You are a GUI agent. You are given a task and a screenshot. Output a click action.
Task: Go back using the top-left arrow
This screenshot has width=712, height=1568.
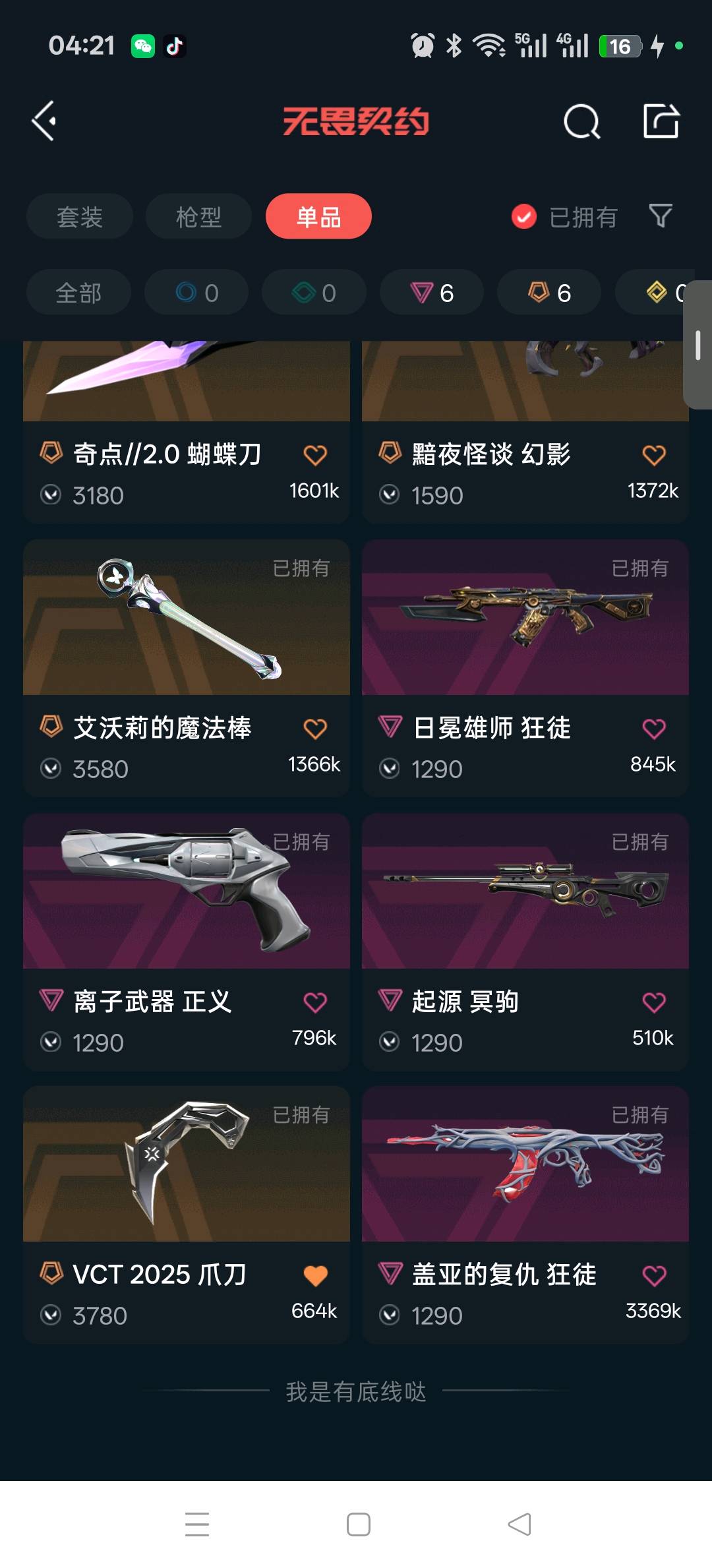pos(44,121)
